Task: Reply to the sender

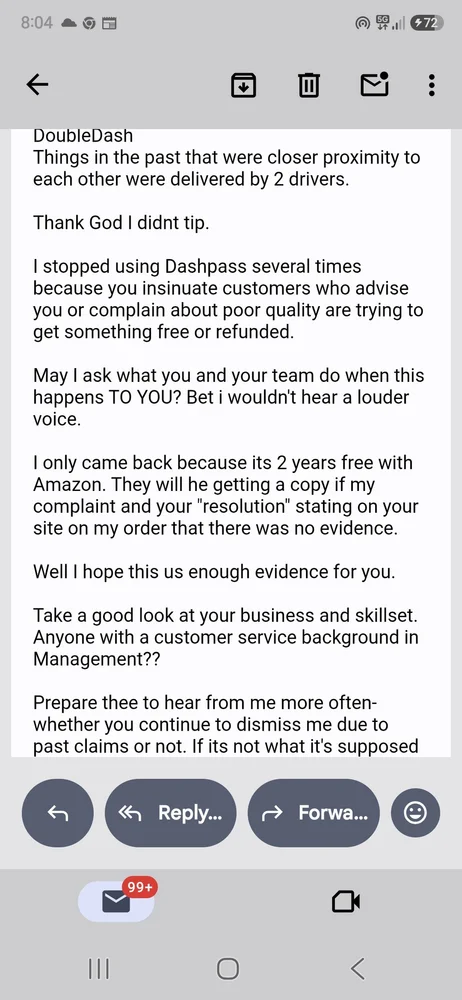Action: (57, 812)
